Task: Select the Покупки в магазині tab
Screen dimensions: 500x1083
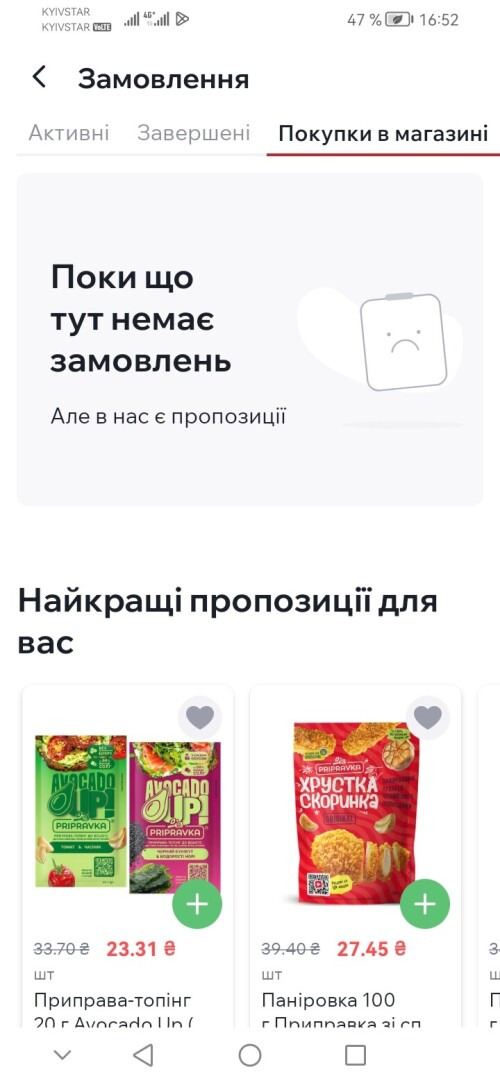Action: (x=383, y=133)
